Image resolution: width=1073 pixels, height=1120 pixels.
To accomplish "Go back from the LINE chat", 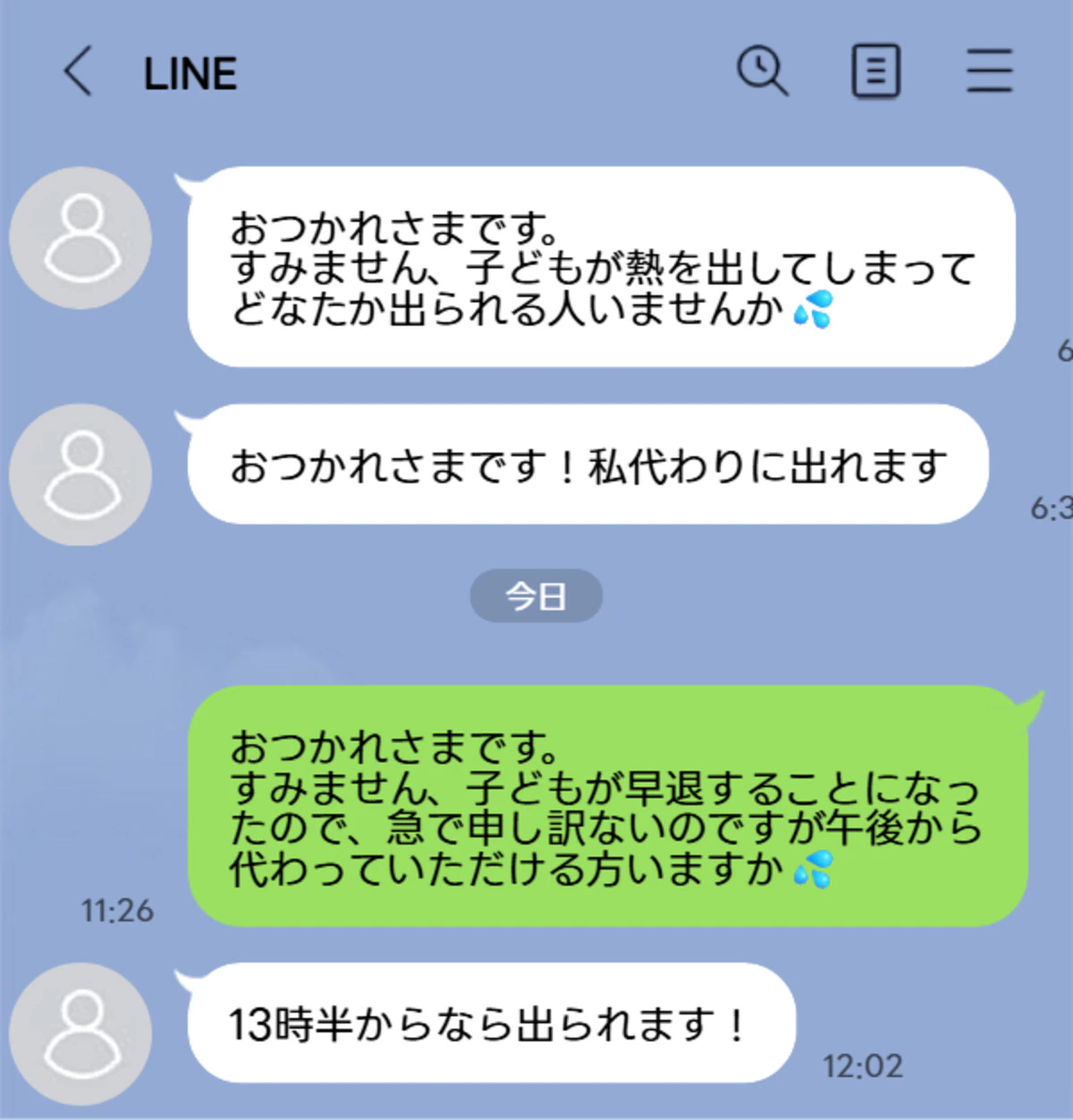I will (x=79, y=72).
